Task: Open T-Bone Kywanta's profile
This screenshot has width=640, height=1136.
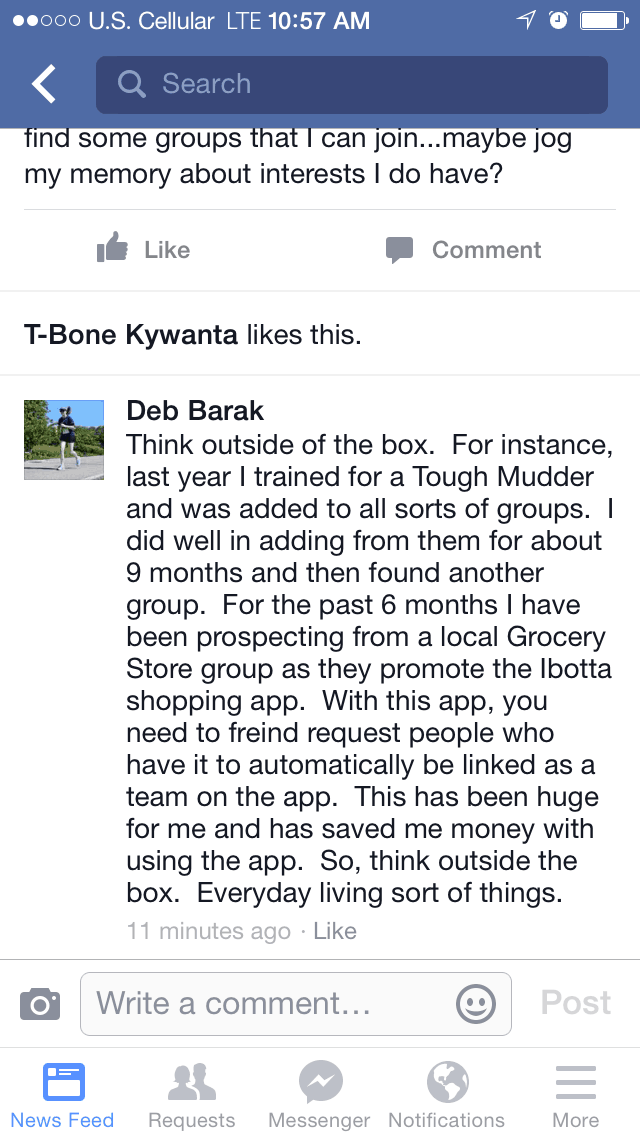Action: coord(131,335)
